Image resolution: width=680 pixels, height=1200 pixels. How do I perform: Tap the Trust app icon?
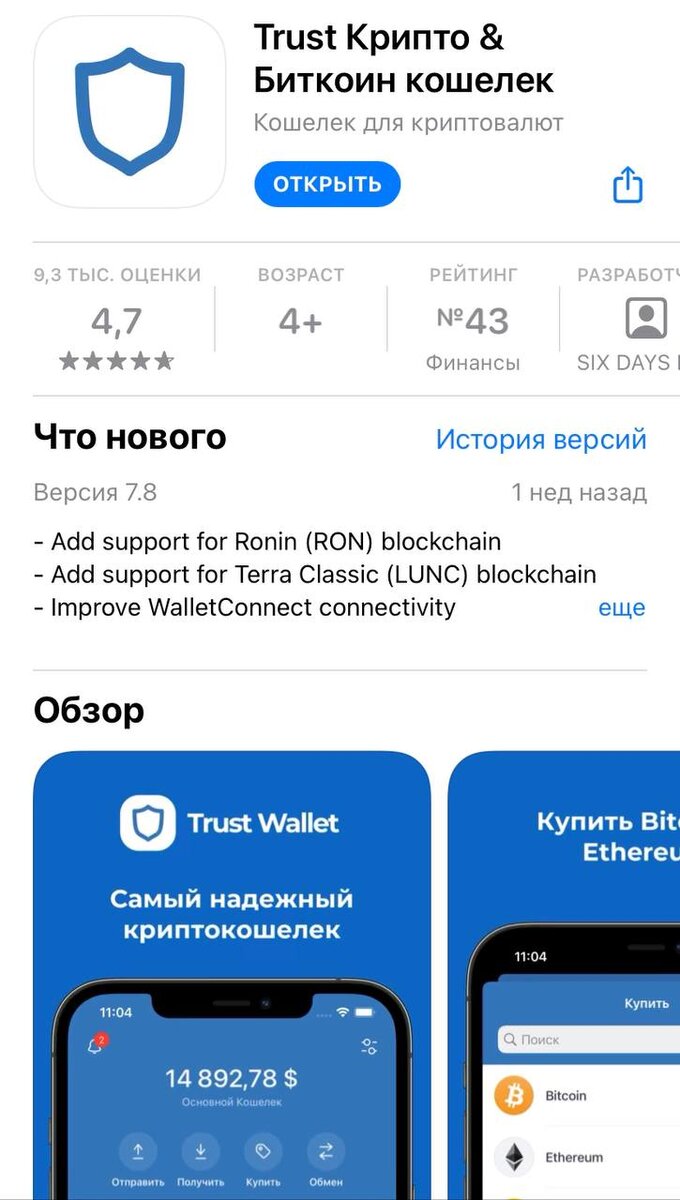[x=130, y=111]
